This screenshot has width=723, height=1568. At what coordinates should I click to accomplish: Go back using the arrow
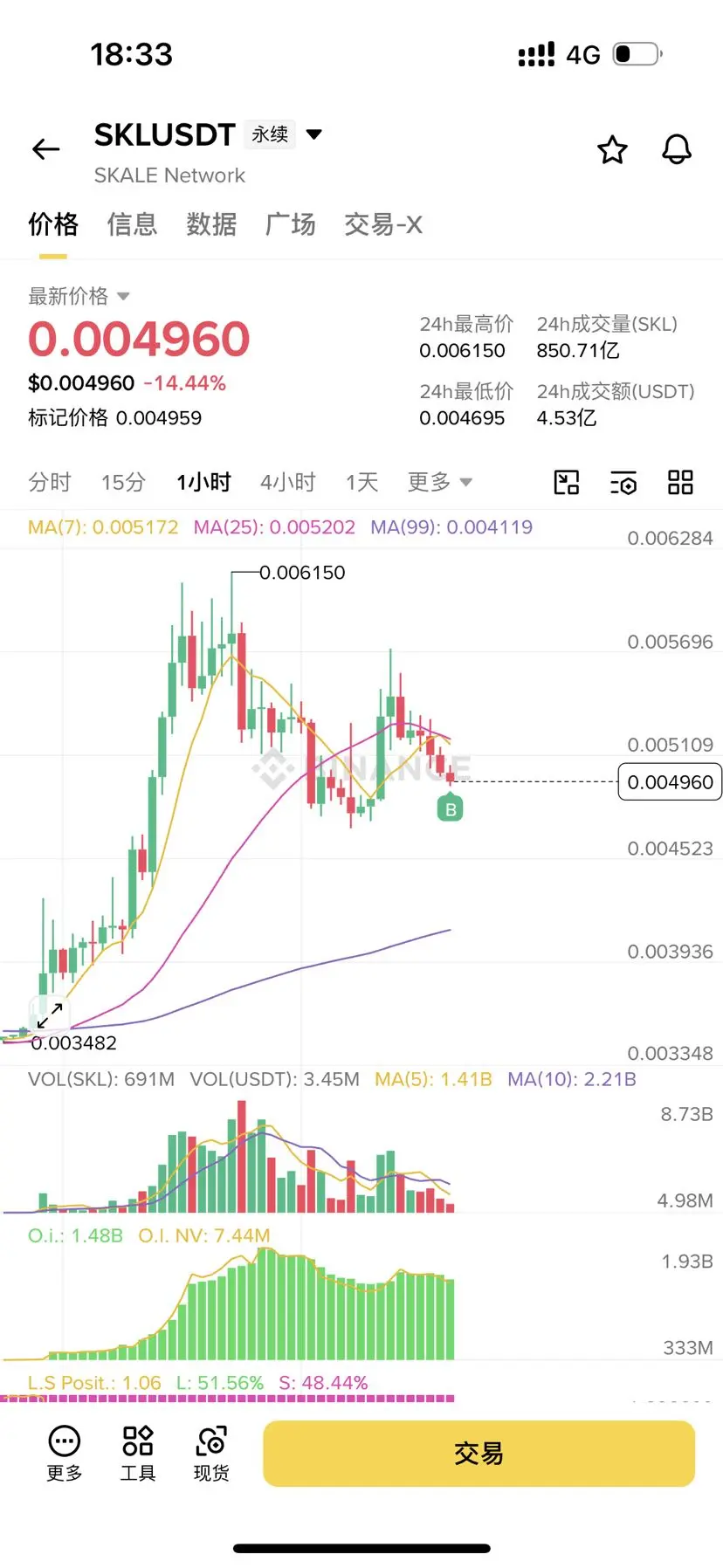(45, 149)
